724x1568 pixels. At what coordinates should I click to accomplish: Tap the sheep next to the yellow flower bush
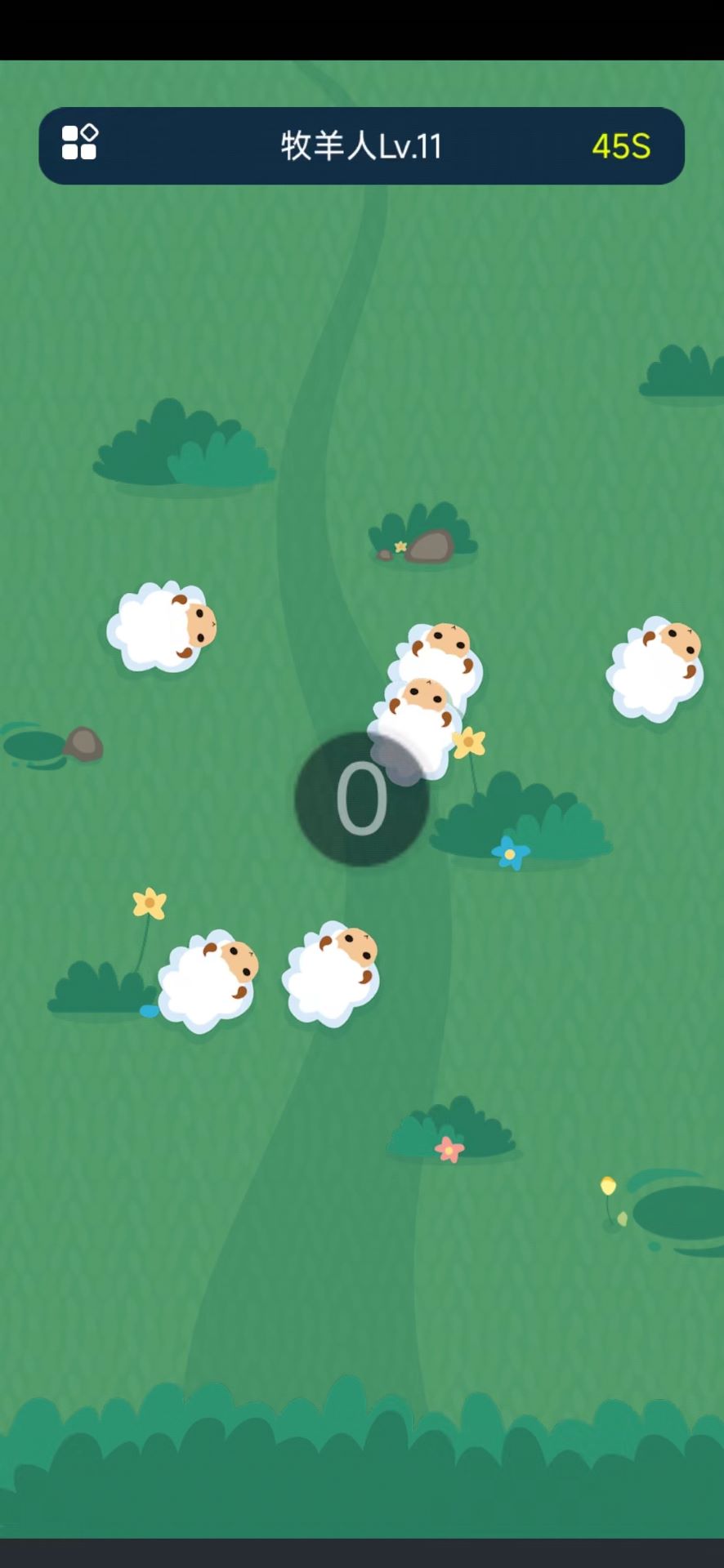tap(208, 980)
